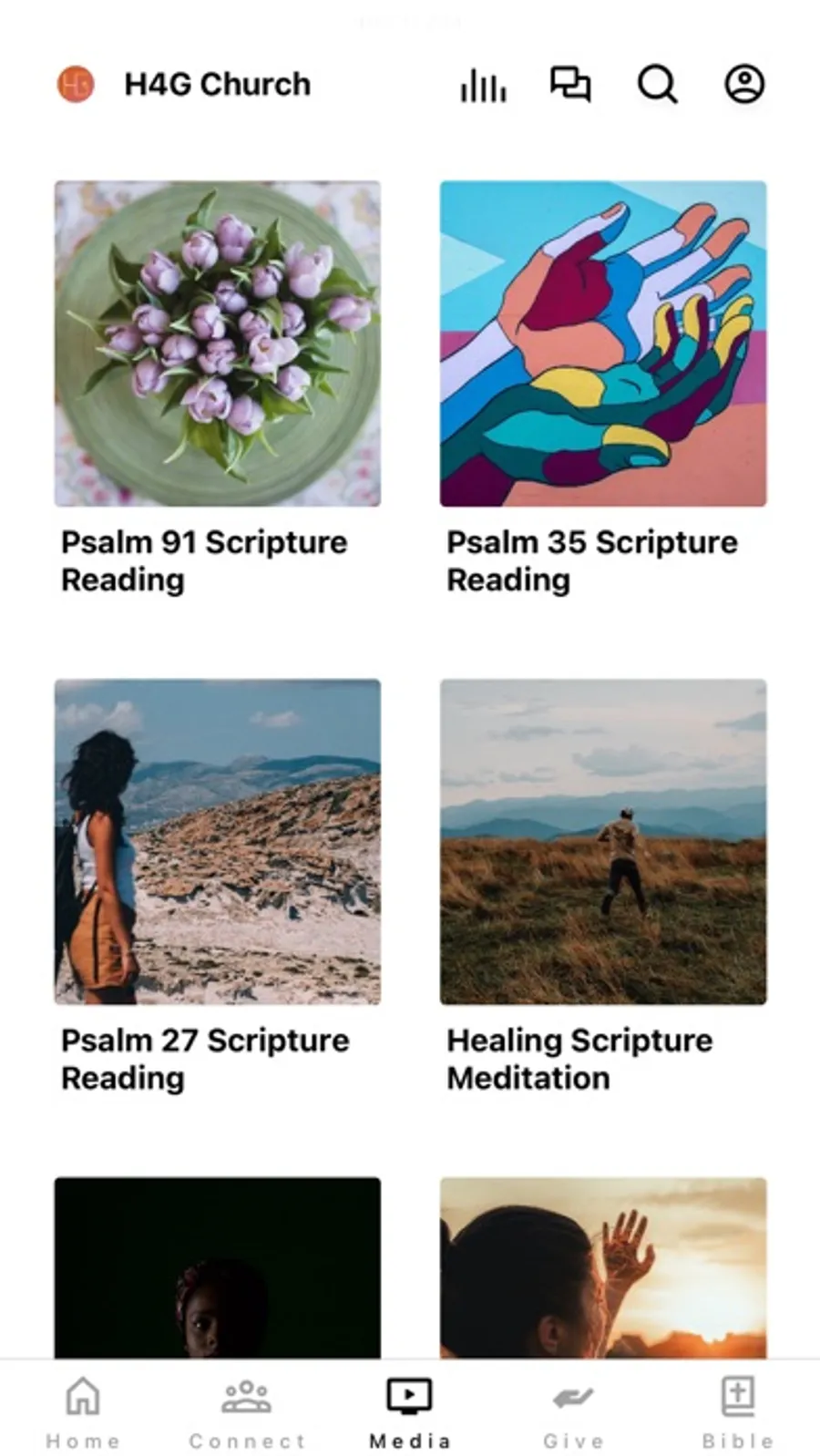Switch to the Home tab
This screenshot has height=1456, width=820.
(x=83, y=1411)
